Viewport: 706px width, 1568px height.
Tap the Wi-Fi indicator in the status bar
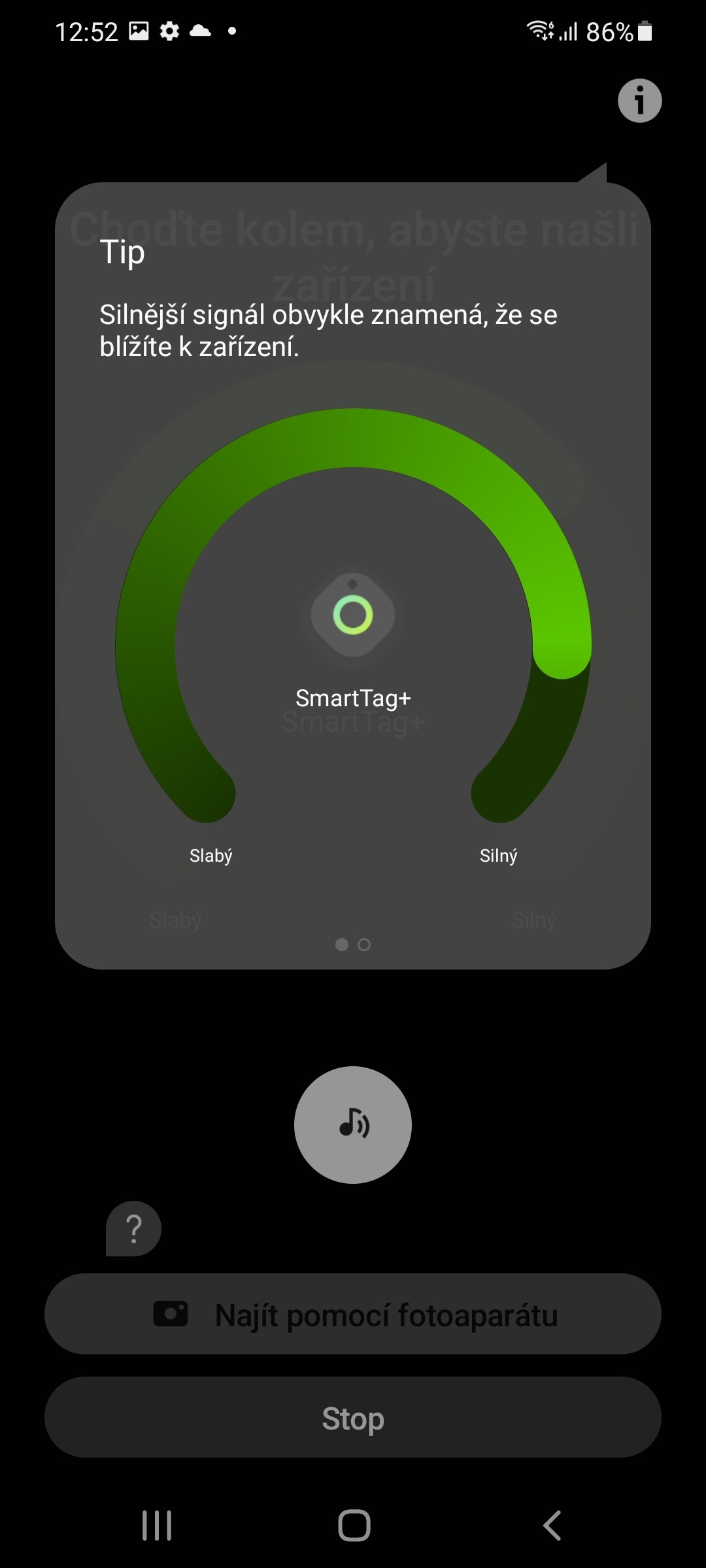539,31
